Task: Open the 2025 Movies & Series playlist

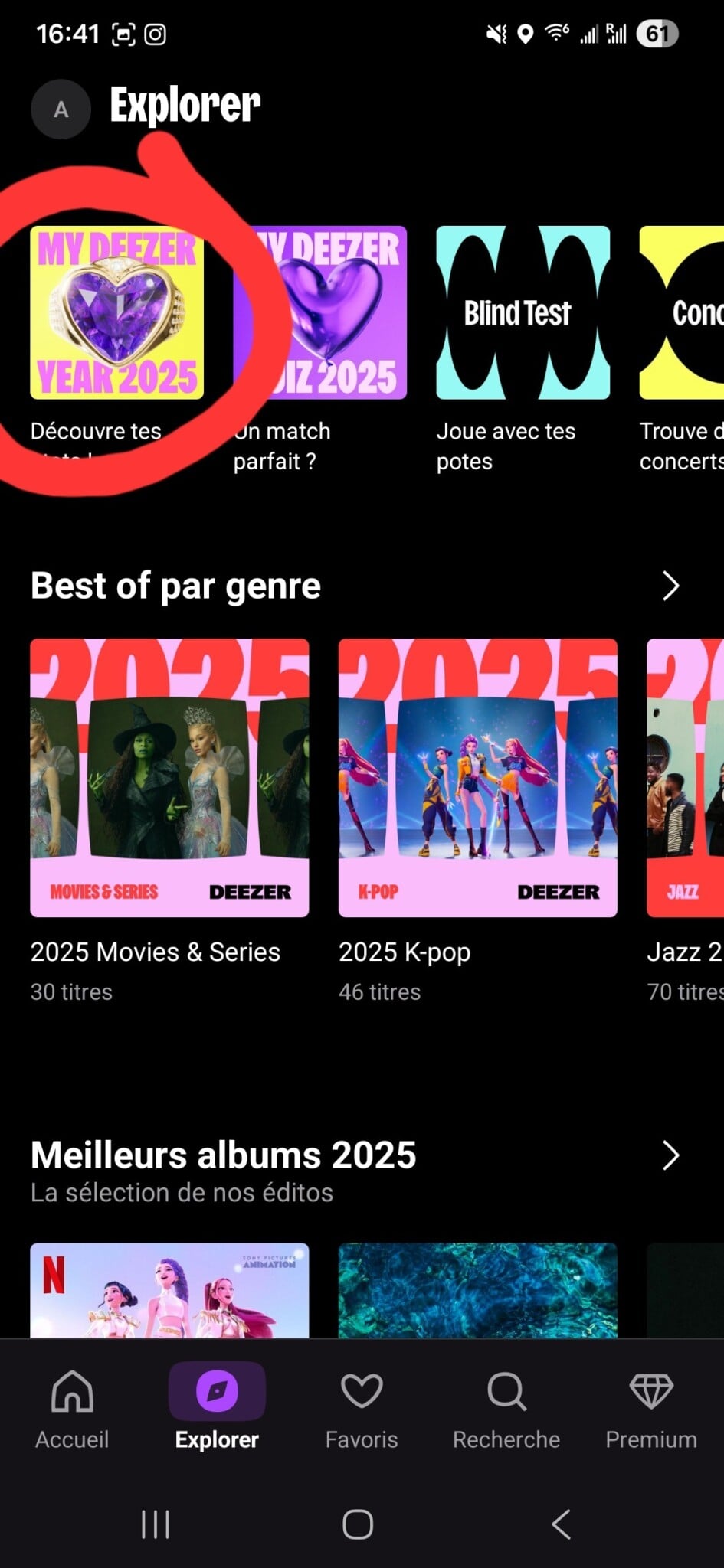Action: pyautogui.click(x=168, y=777)
